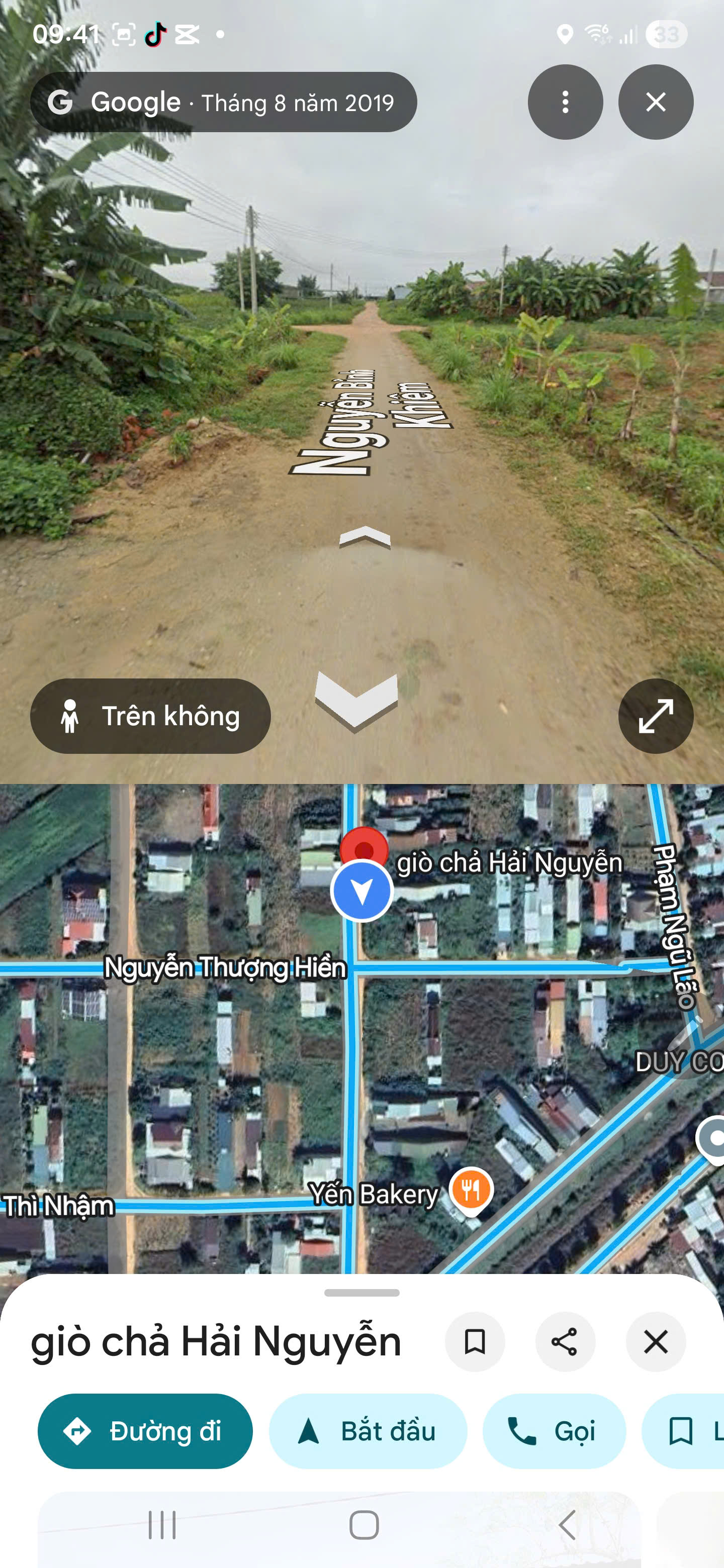Image resolution: width=724 pixels, height=1568 pixels.
Task: Start navigation with Bắt đầu
Action: point(368,1431)
